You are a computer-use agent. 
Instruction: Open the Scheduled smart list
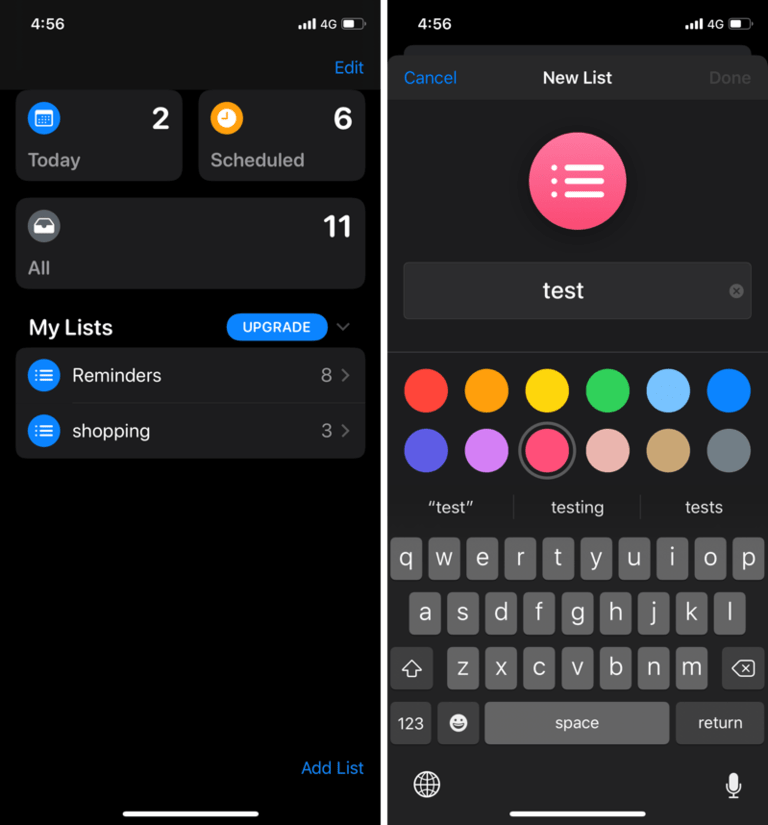click(x=282, y=136)
